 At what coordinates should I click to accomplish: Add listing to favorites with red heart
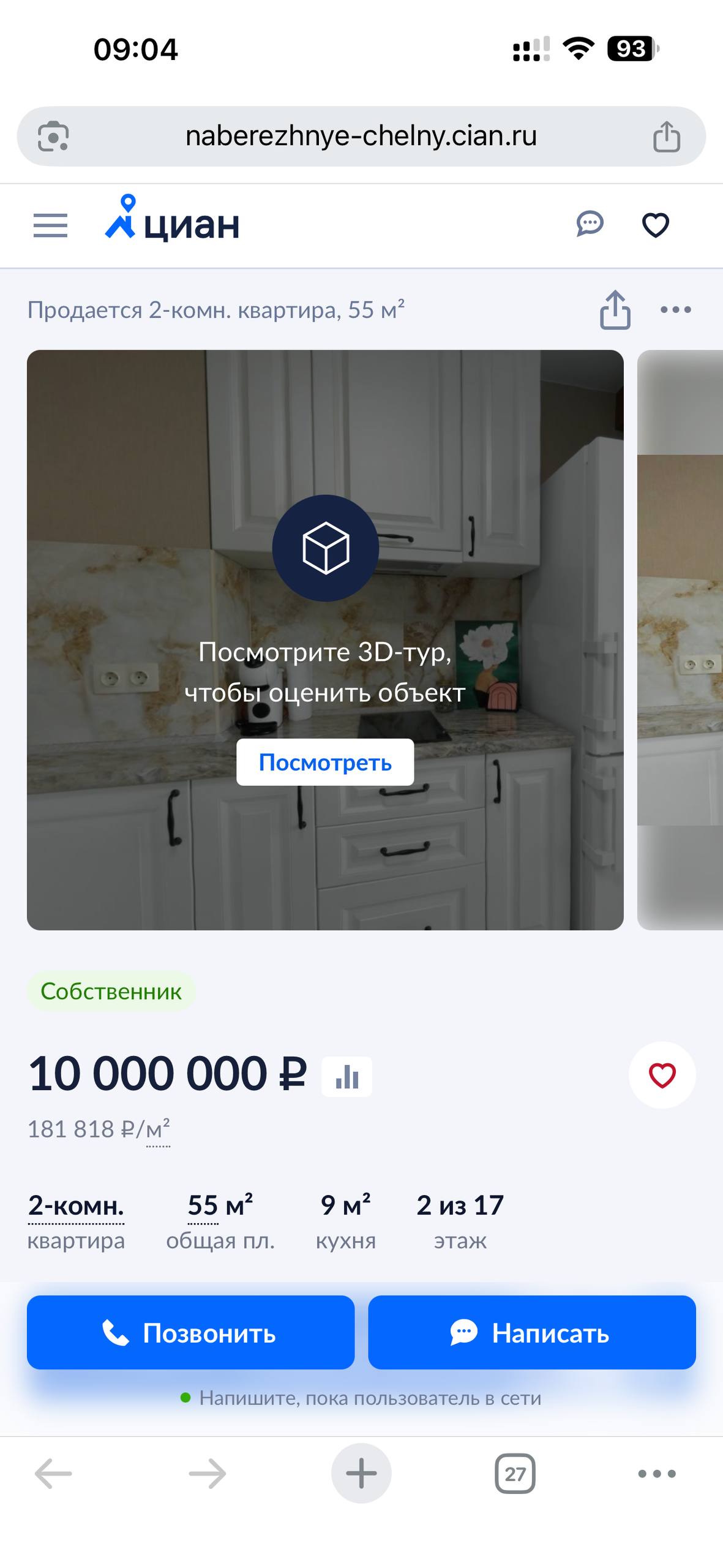[x=662, y=1076]
